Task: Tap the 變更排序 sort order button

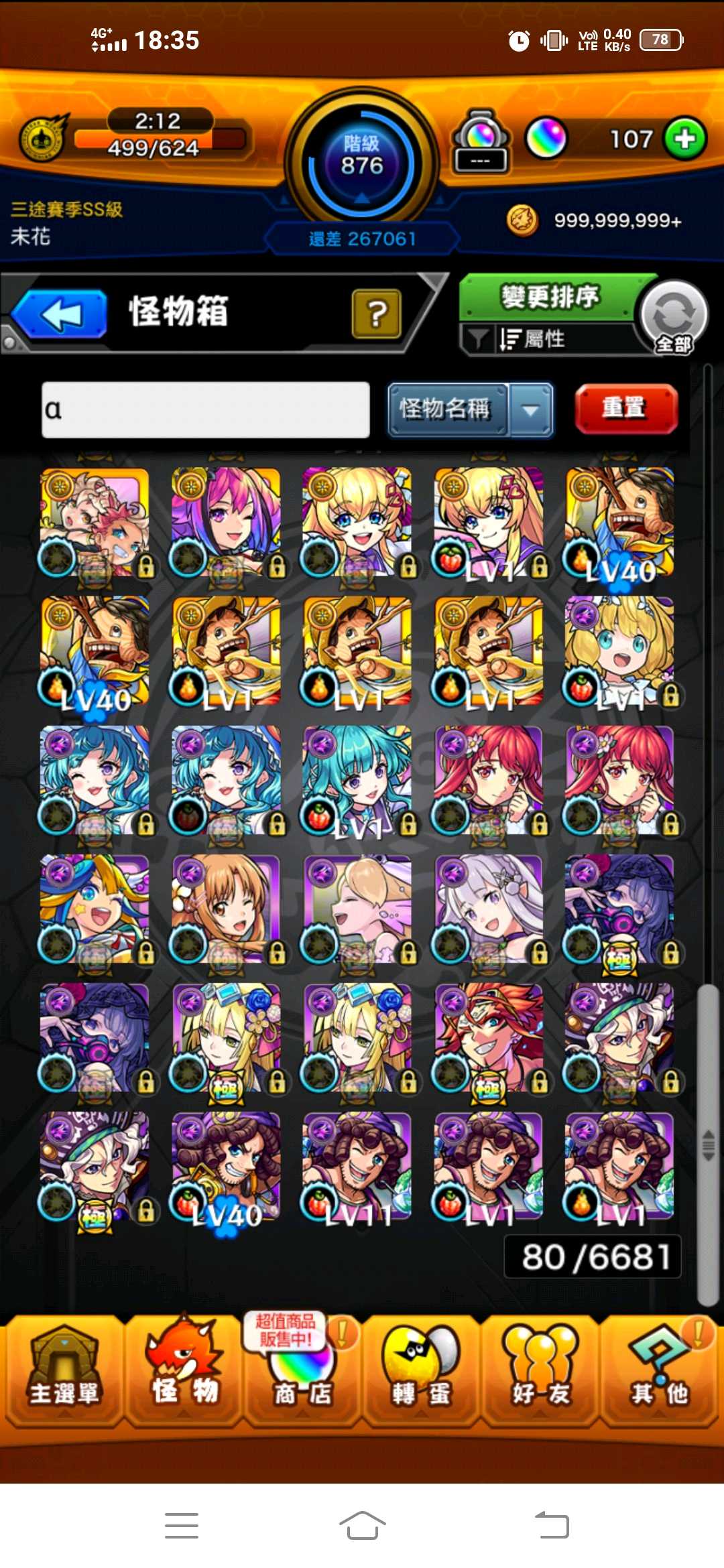Action: point(548,297)
